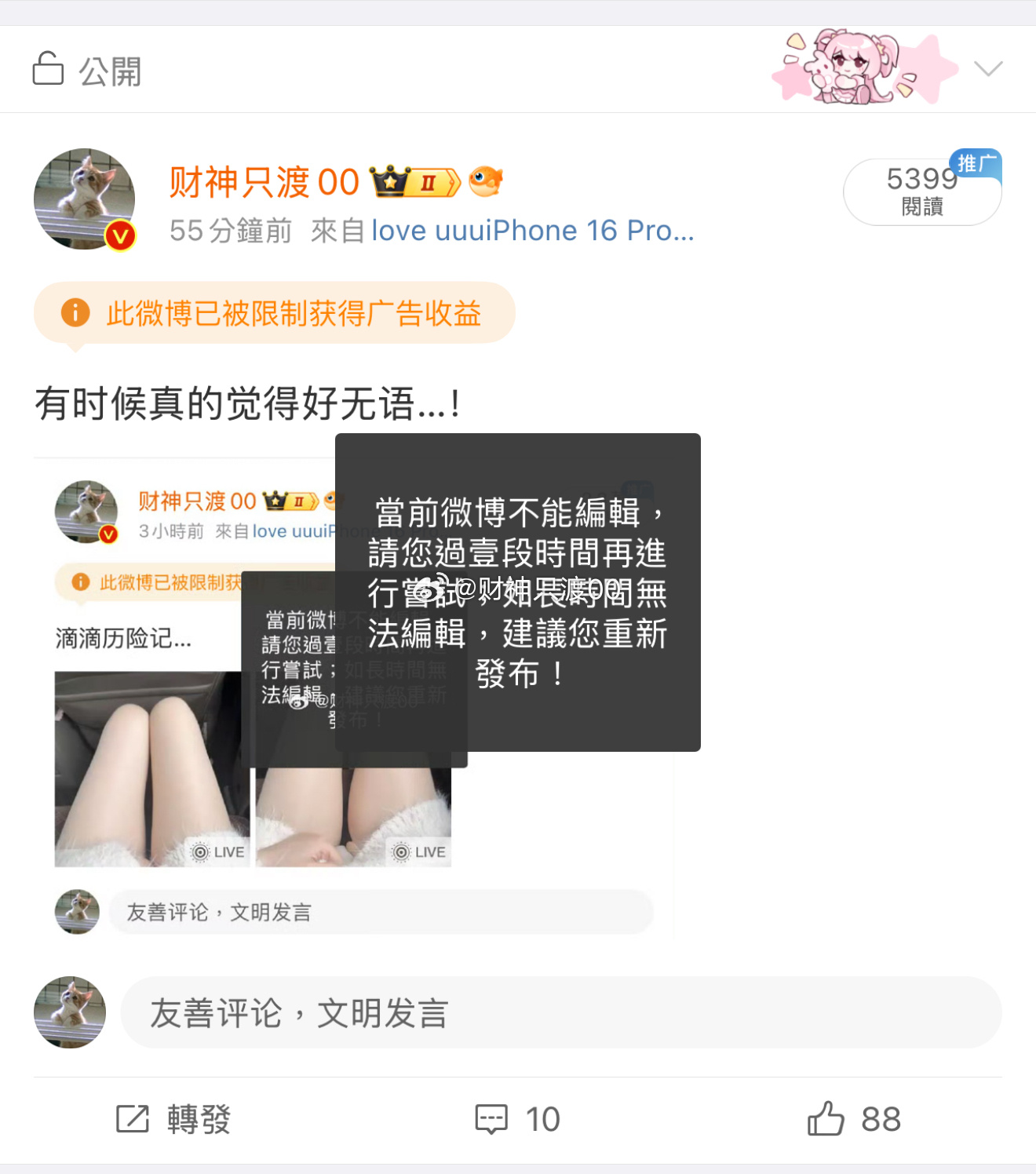1036x1174 pixels.
Task: Open the 10 comments
Action: click(518, 1119)
